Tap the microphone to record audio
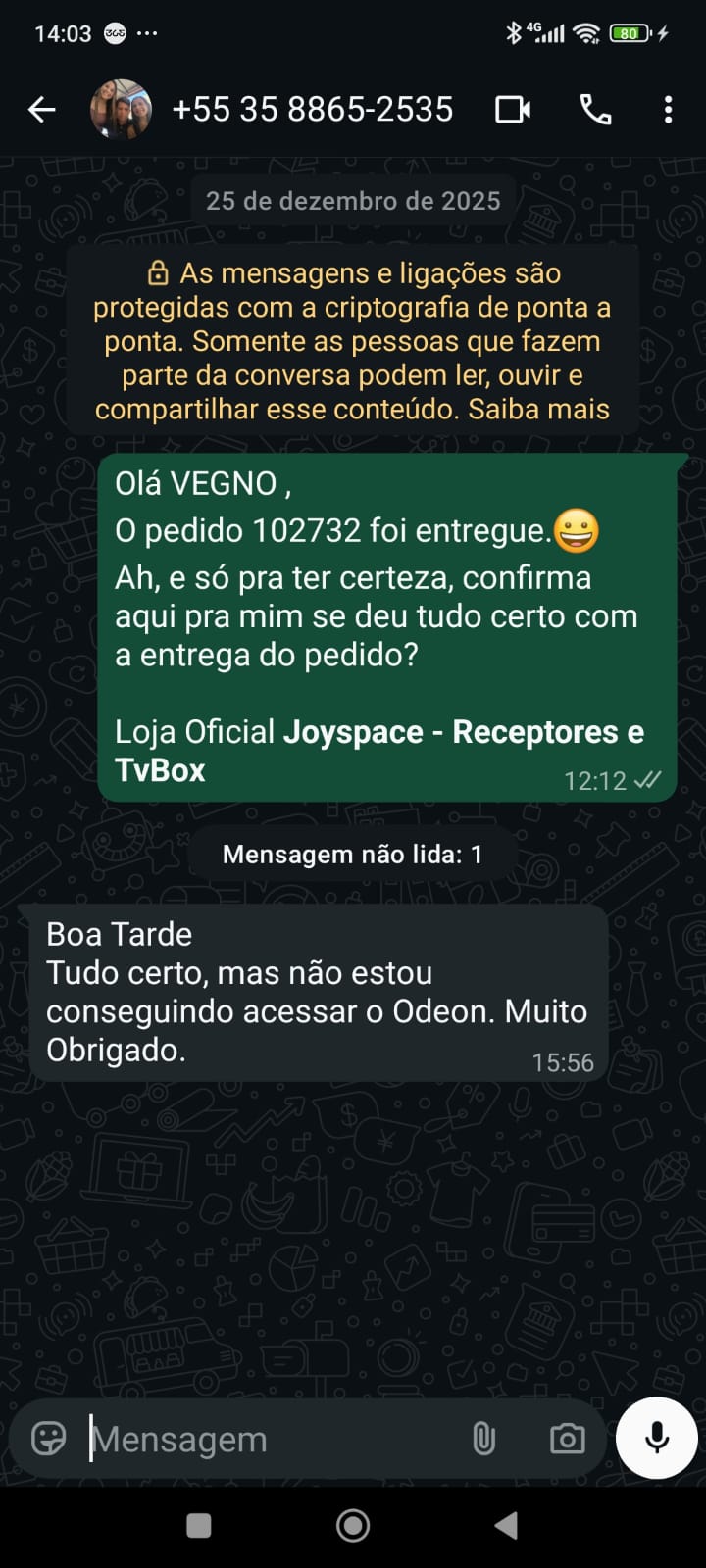The width and height of the screenshot is (706, 1568). click(657, 1438)
